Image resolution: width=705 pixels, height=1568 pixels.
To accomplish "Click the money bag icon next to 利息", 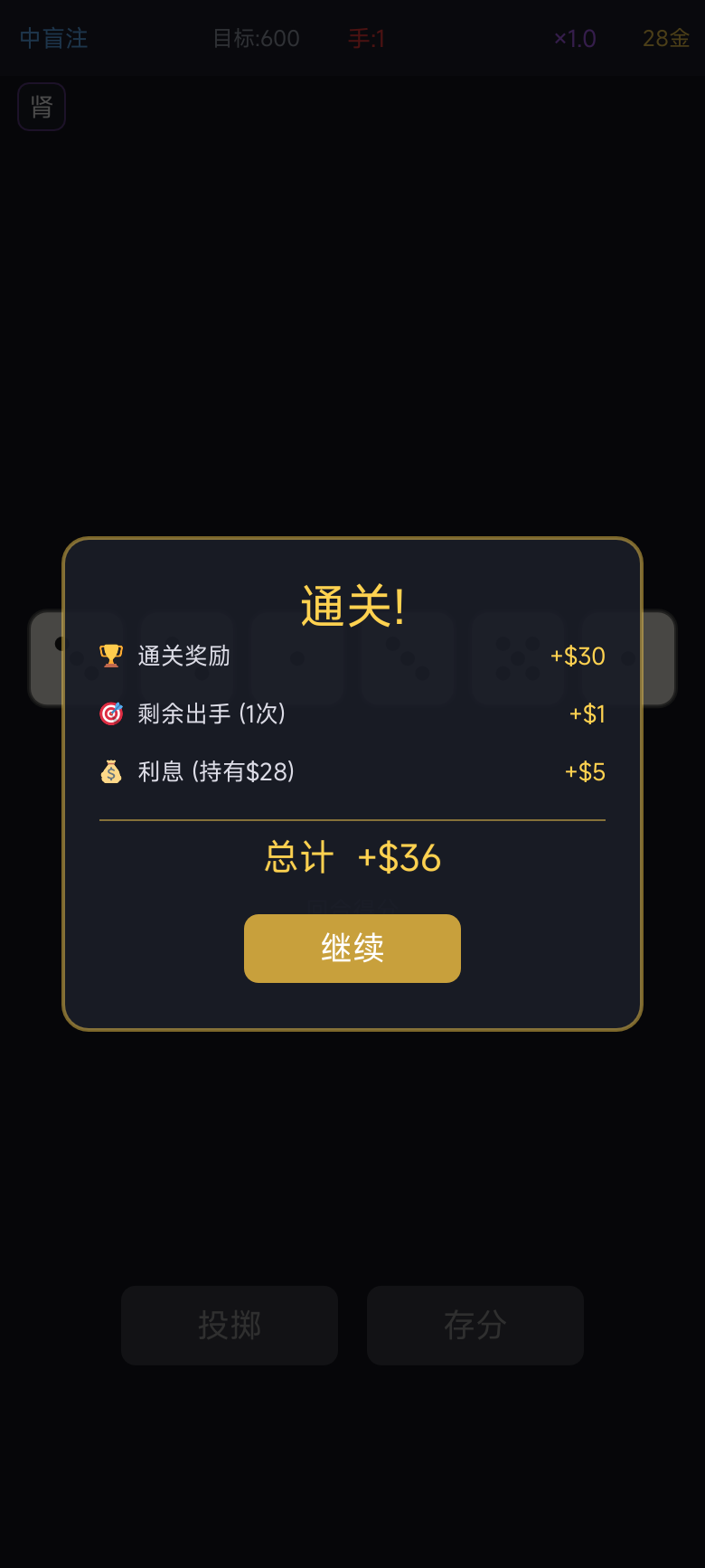I will pos(110,771).
